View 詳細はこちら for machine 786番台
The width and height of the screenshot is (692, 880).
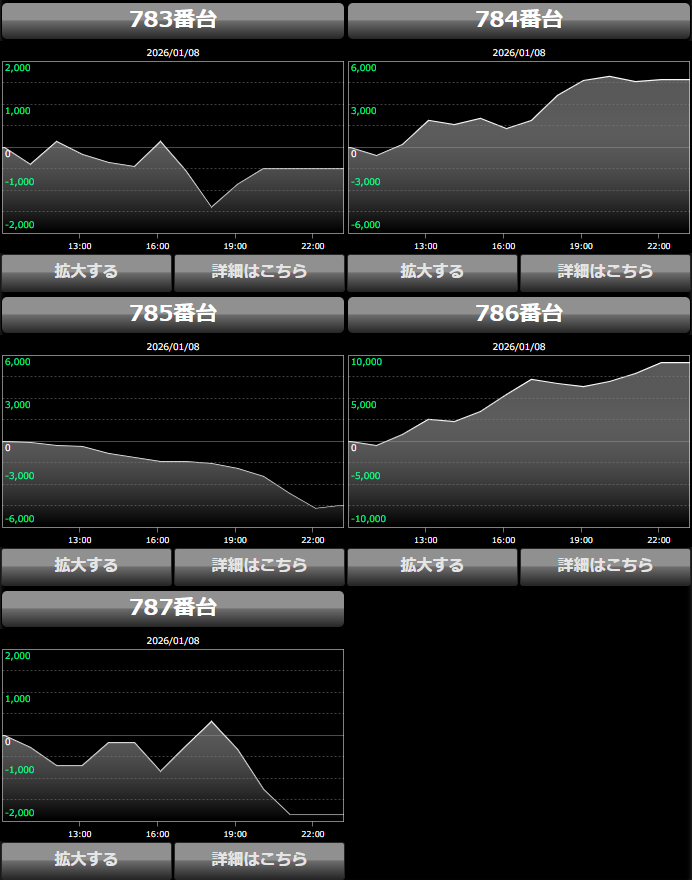click(605, 566)
